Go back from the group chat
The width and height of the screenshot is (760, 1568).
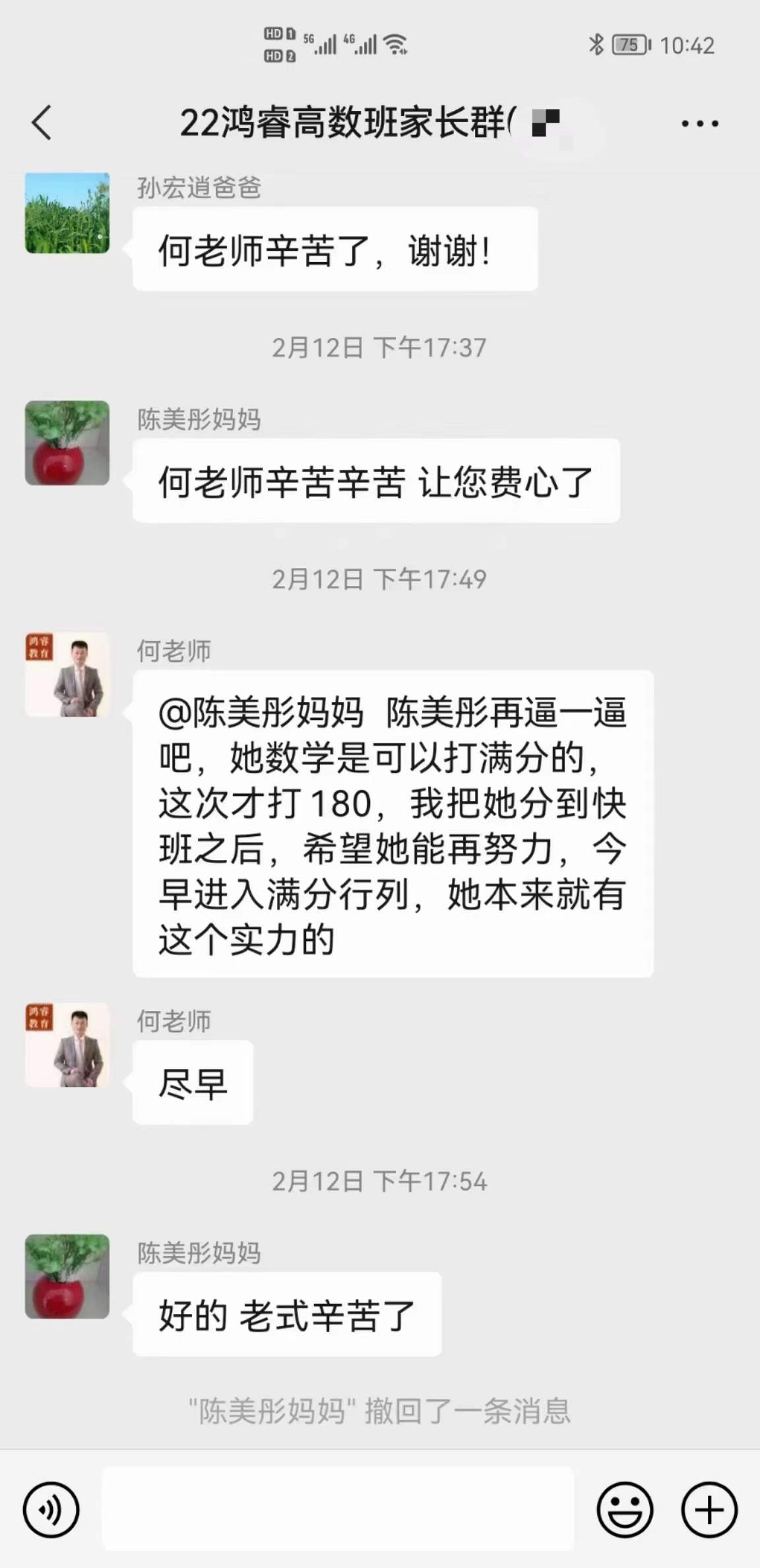(x=41, y=123)
